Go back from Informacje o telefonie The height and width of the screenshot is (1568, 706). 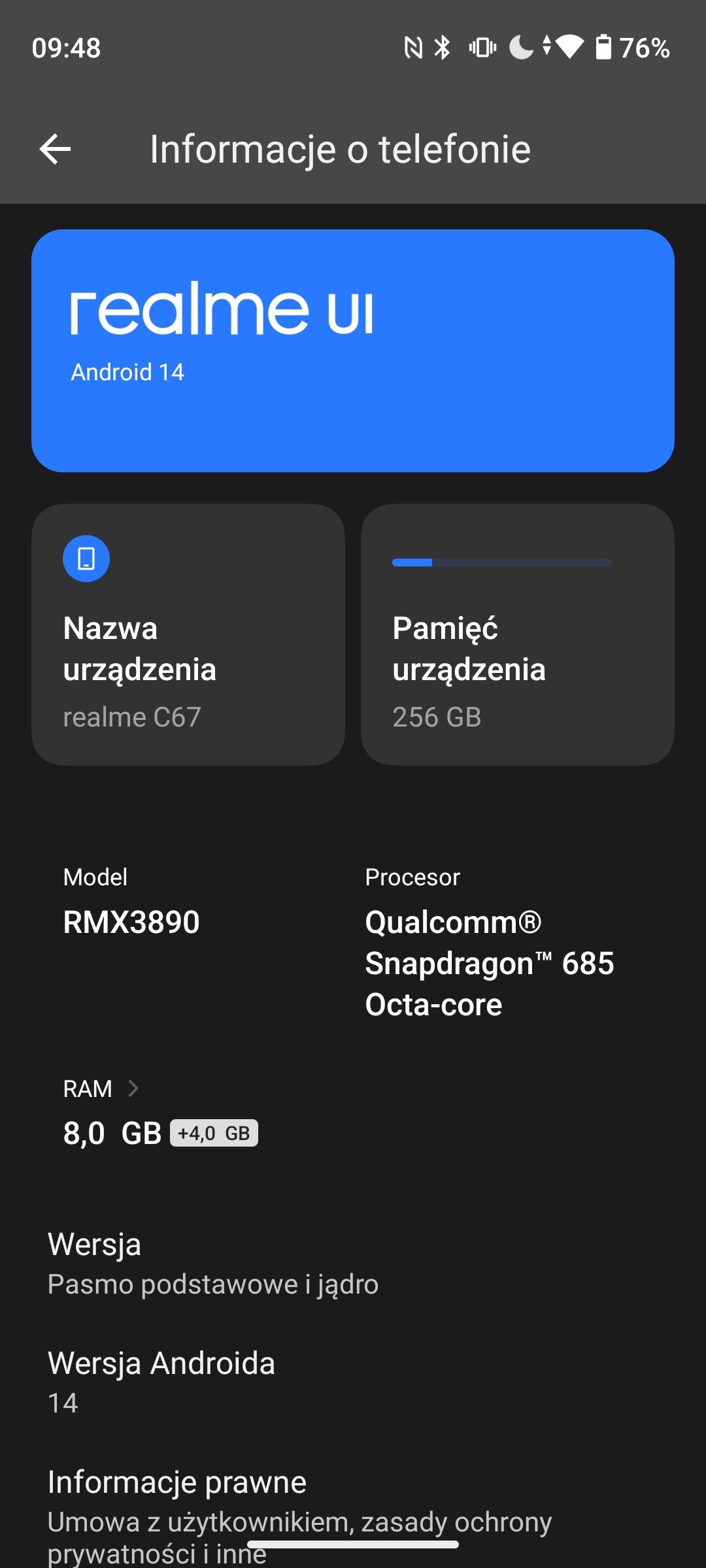pos(56,149)
